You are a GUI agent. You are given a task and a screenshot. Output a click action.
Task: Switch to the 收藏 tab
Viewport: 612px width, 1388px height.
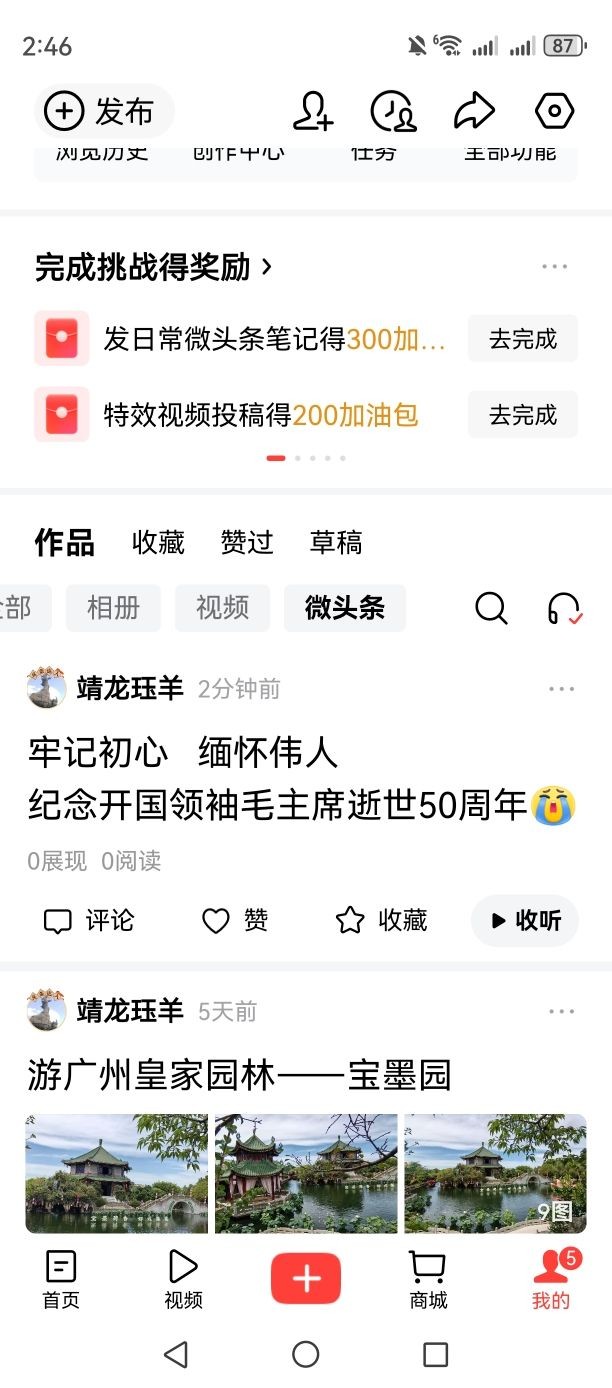tap(158, 543)
